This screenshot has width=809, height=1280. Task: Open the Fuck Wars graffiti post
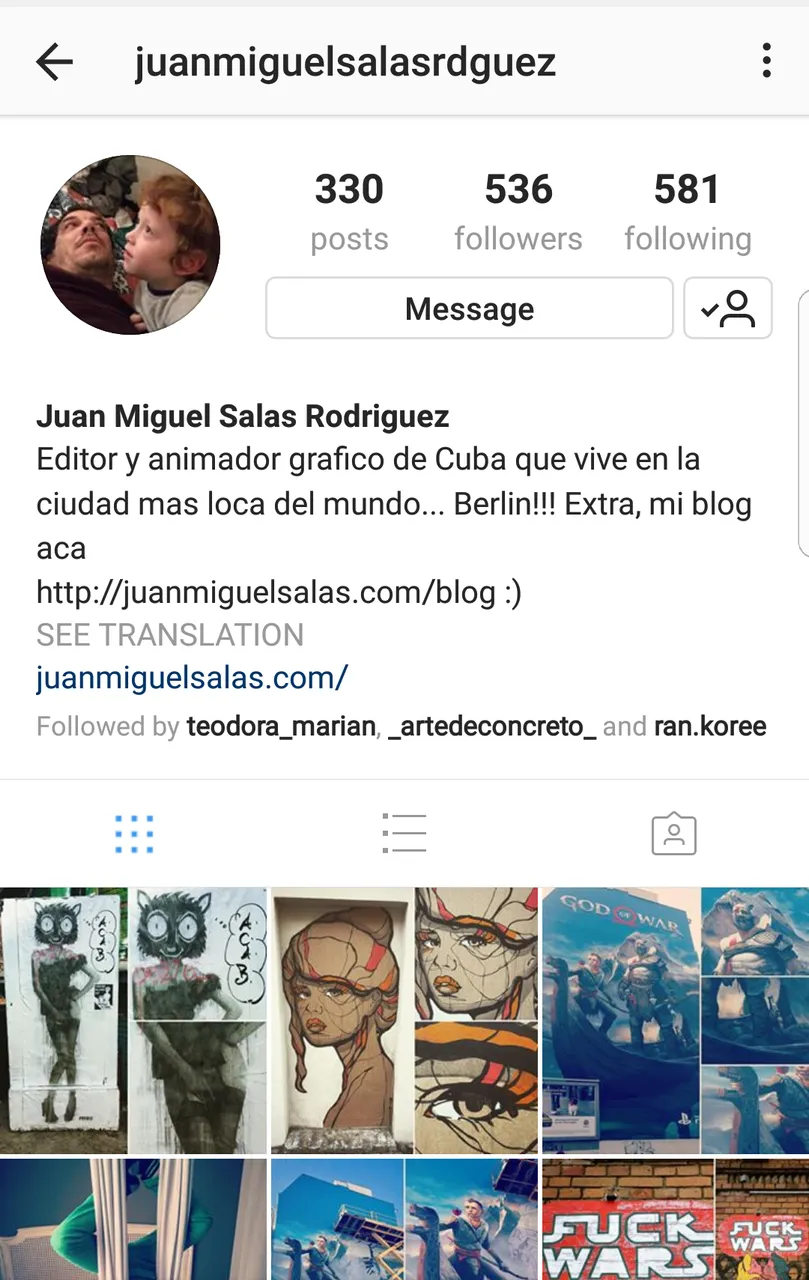675,1220
